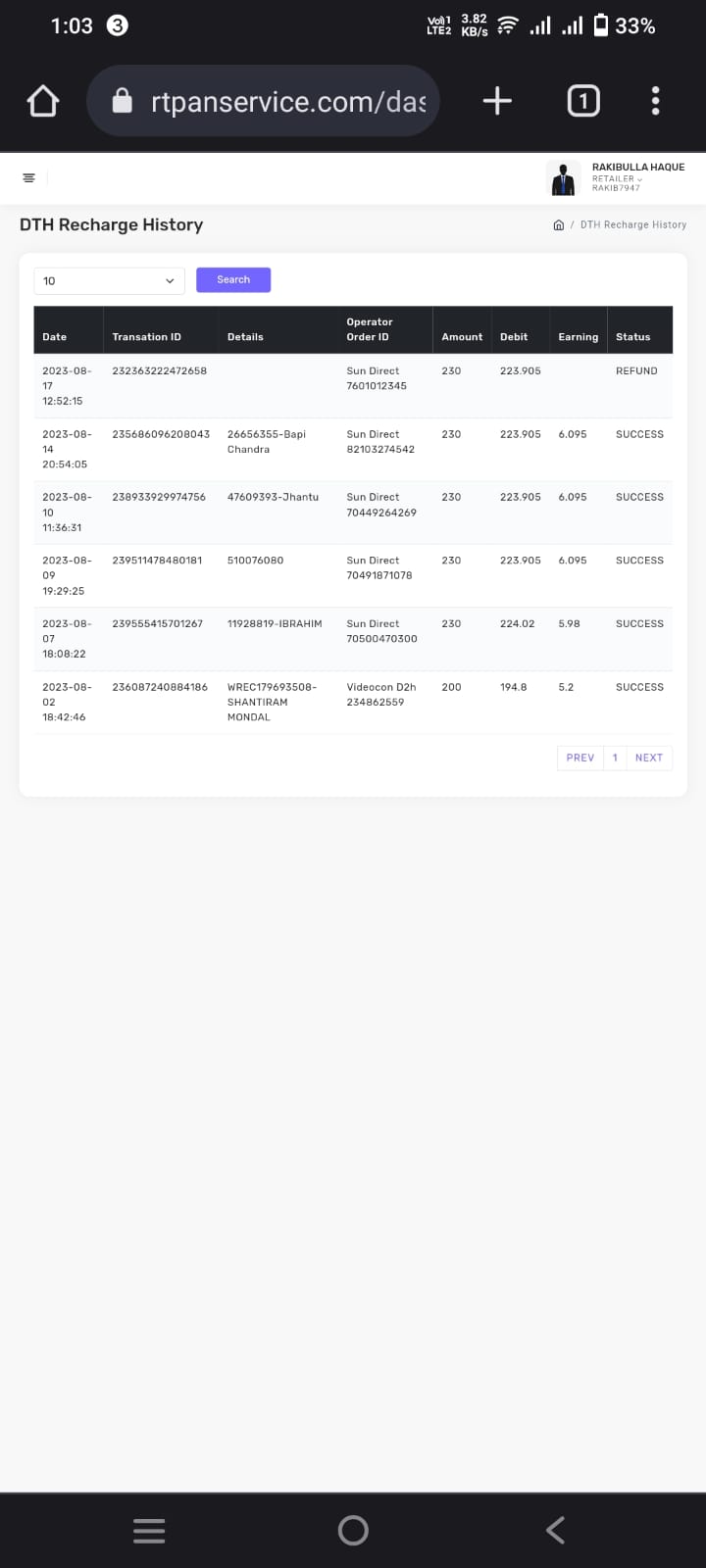Screen dimensions: 706x1568
Task: Show recent apps from navigation bar
Action: pyautogui.click(x=149, y=1530)
